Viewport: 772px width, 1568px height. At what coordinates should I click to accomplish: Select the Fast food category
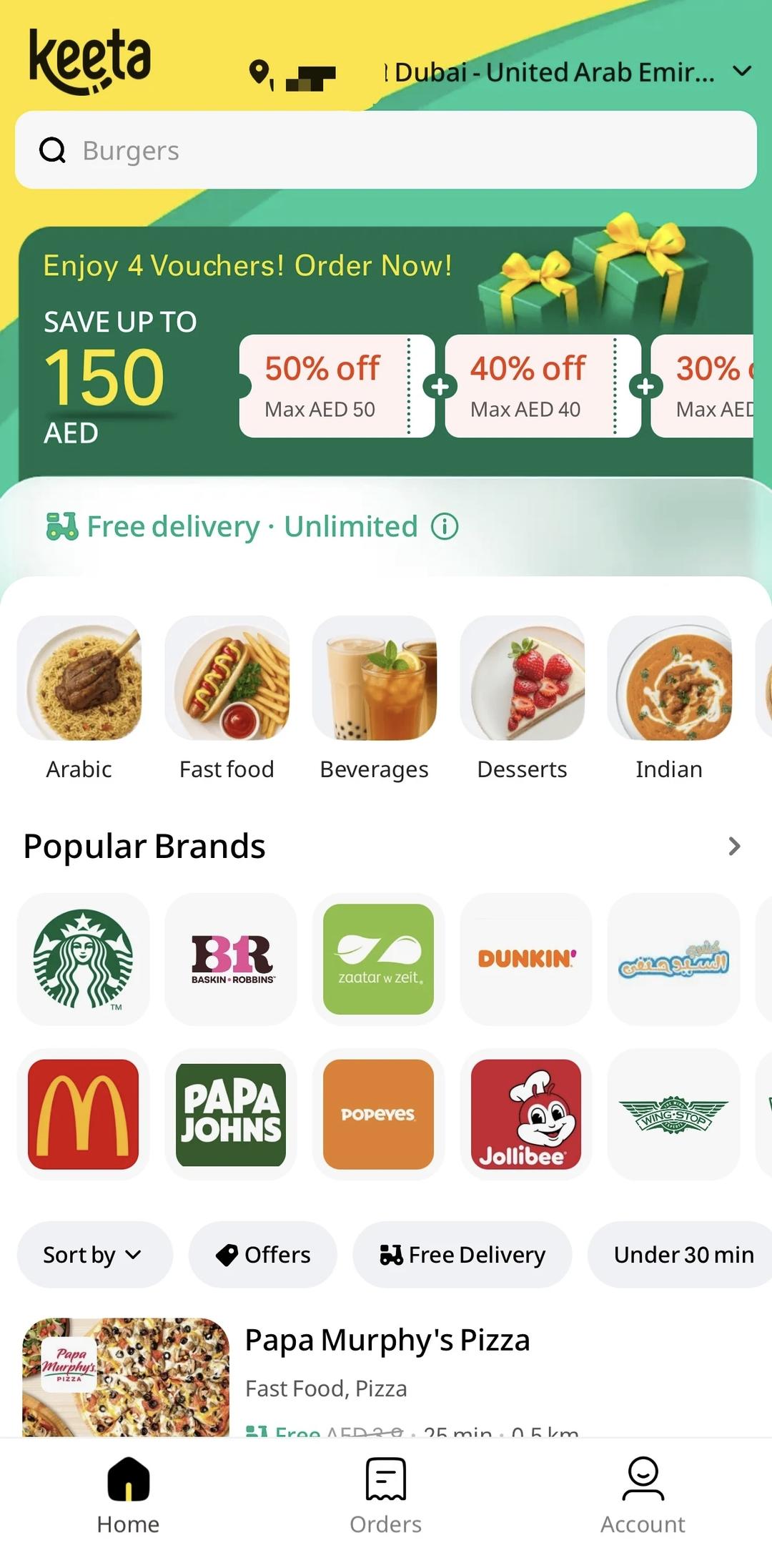pyautogui.click(x=227, y=679)
